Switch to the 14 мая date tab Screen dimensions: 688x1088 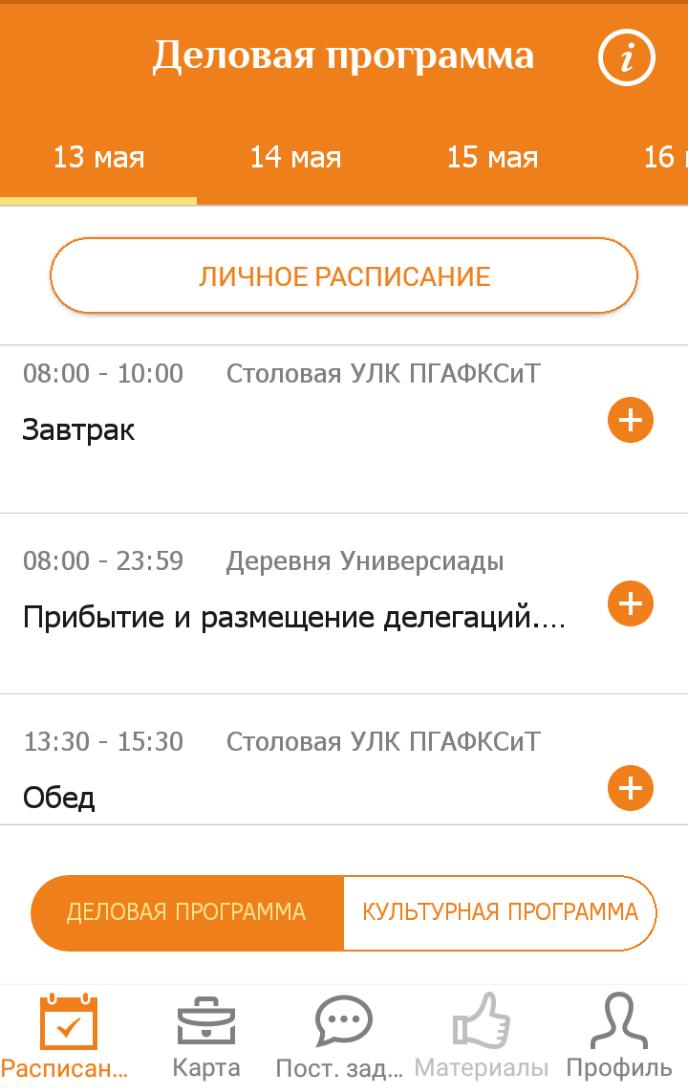(x=295, y=158)
